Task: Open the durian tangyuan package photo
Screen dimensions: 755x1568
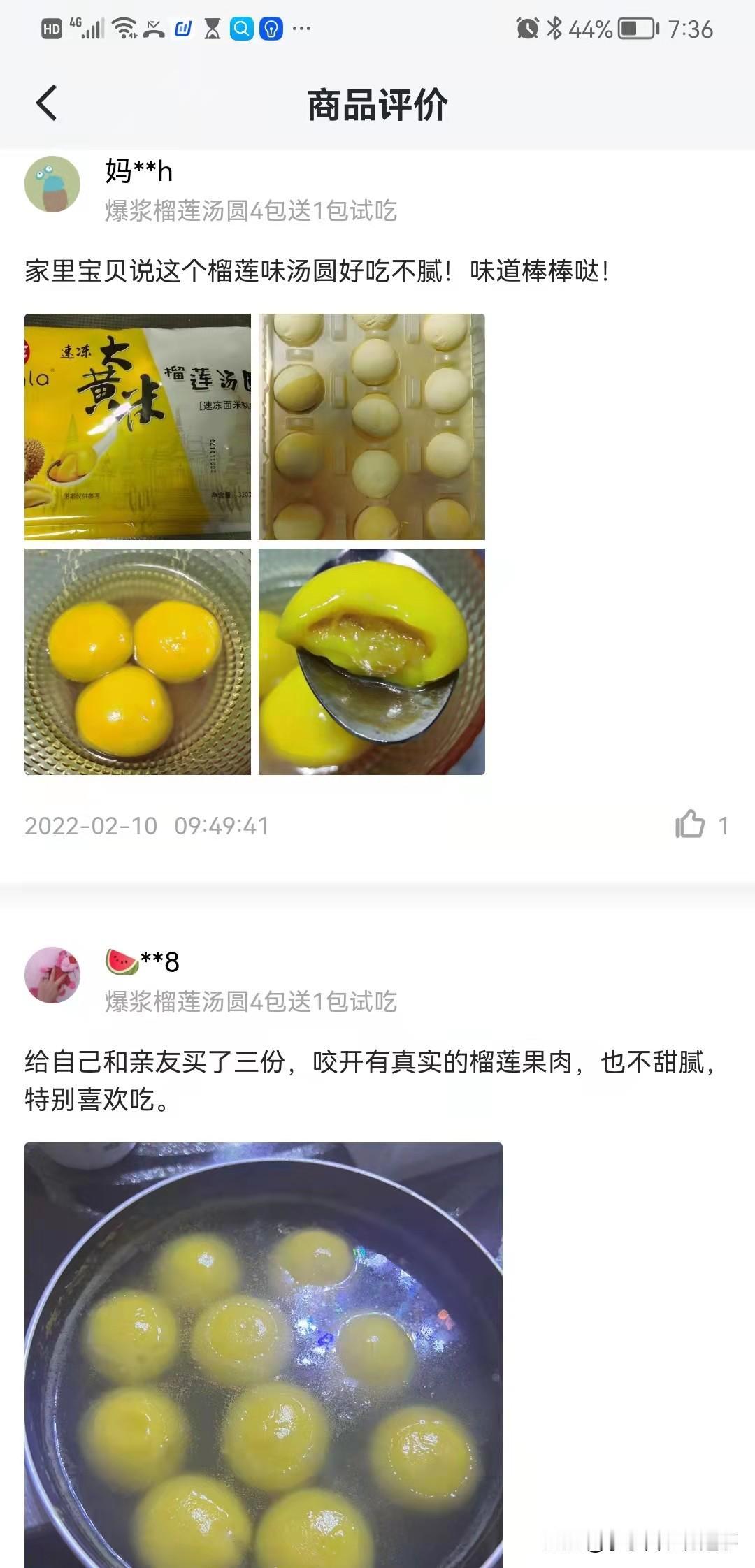Action: (138, 426)
